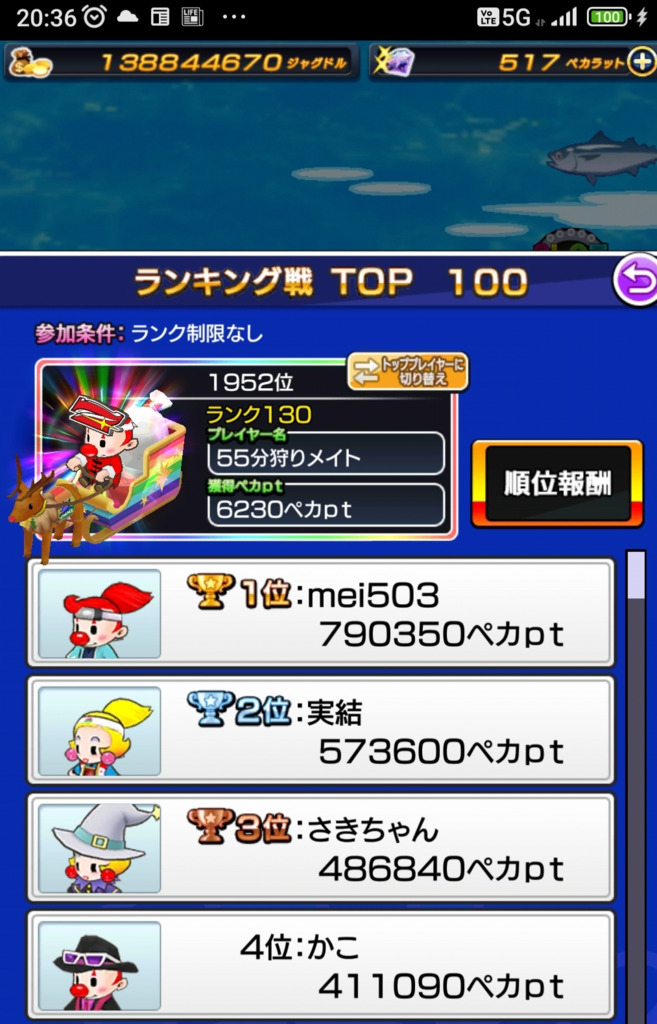Image resolution: width=657 pixels, height=1024 pixels.
Task: Select 2位 player 実結's row
Action: (x=320, y=730)
